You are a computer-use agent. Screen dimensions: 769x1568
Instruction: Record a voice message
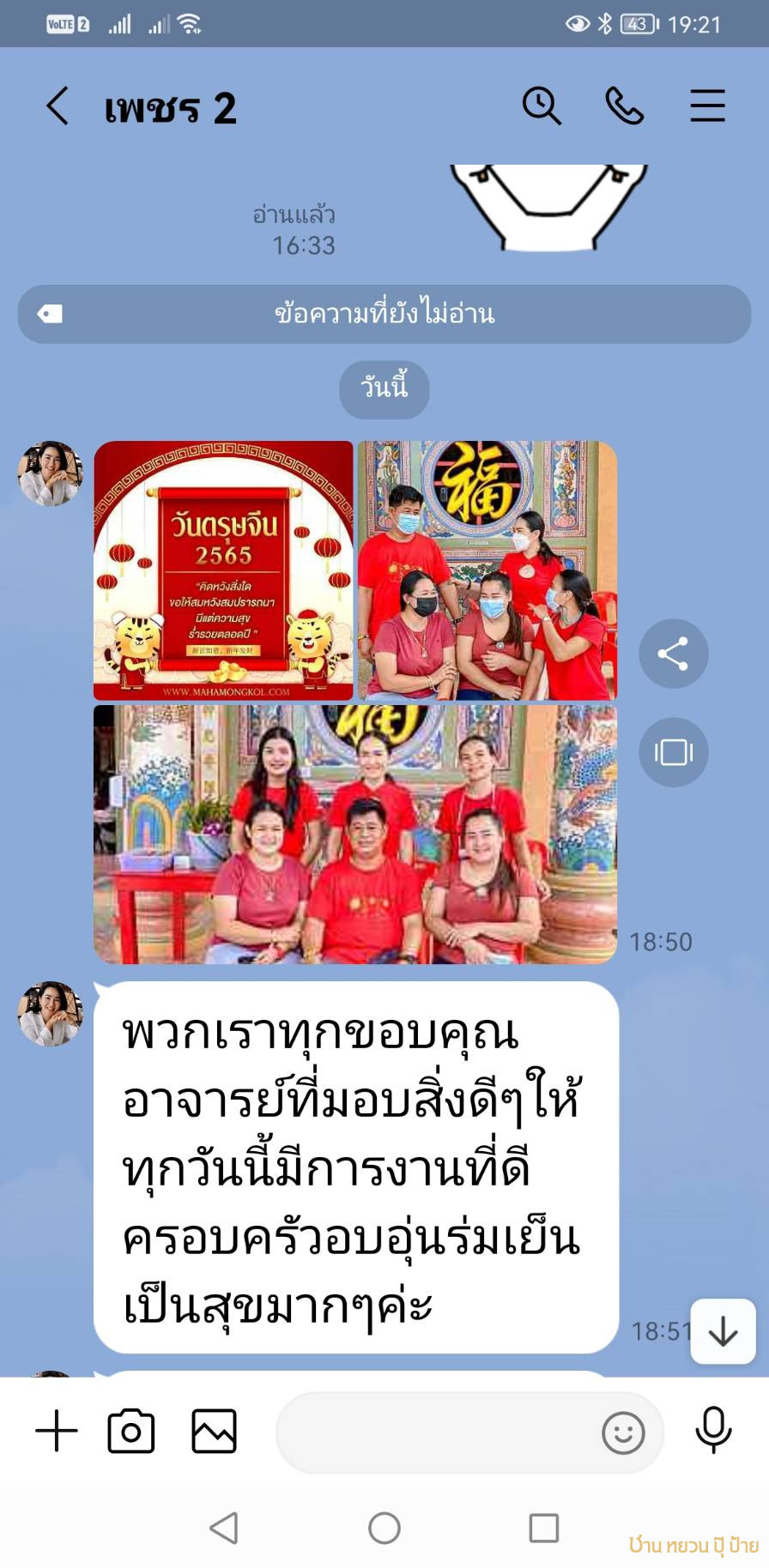pos(713,1431)
